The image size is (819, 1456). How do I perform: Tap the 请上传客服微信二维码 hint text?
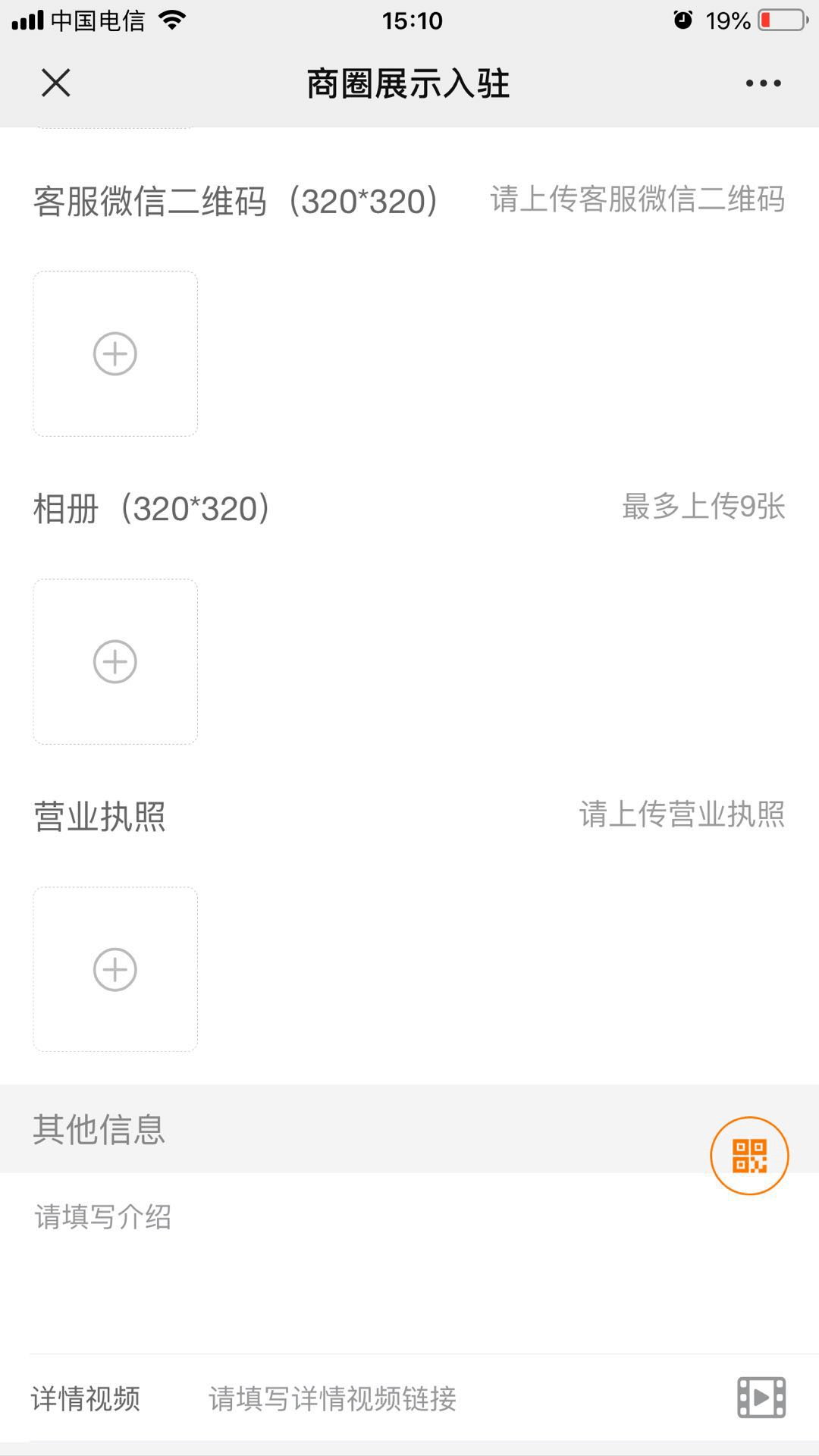tap(637, 199)
